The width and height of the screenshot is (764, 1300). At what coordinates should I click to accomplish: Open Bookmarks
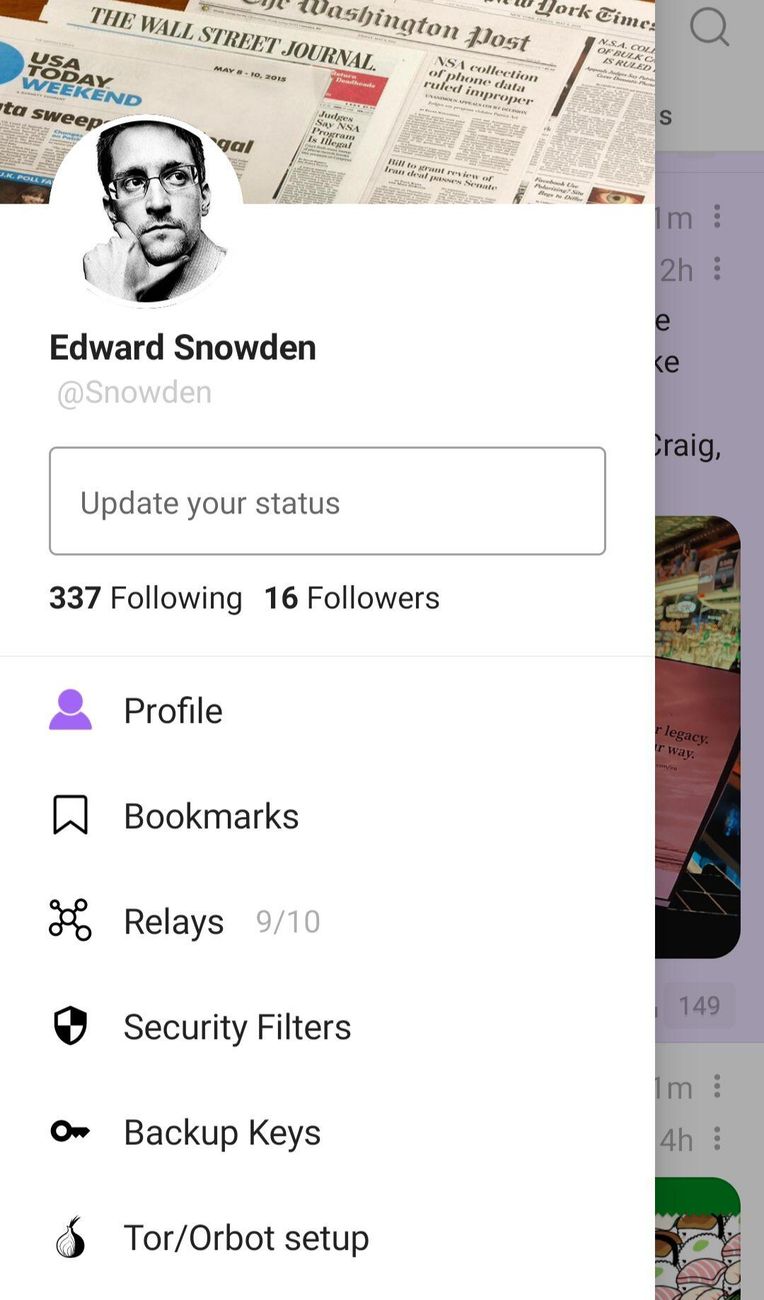tap(210, 816)
